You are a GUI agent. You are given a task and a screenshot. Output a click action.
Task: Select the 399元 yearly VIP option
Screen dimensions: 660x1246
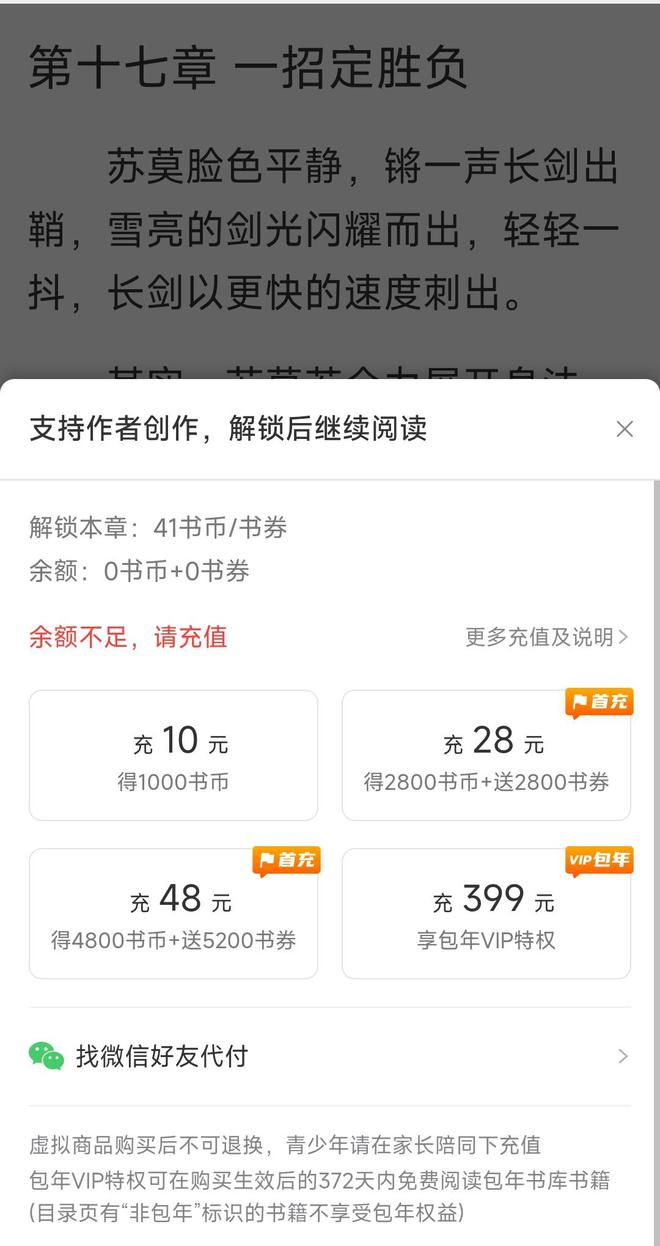(487, 913)
